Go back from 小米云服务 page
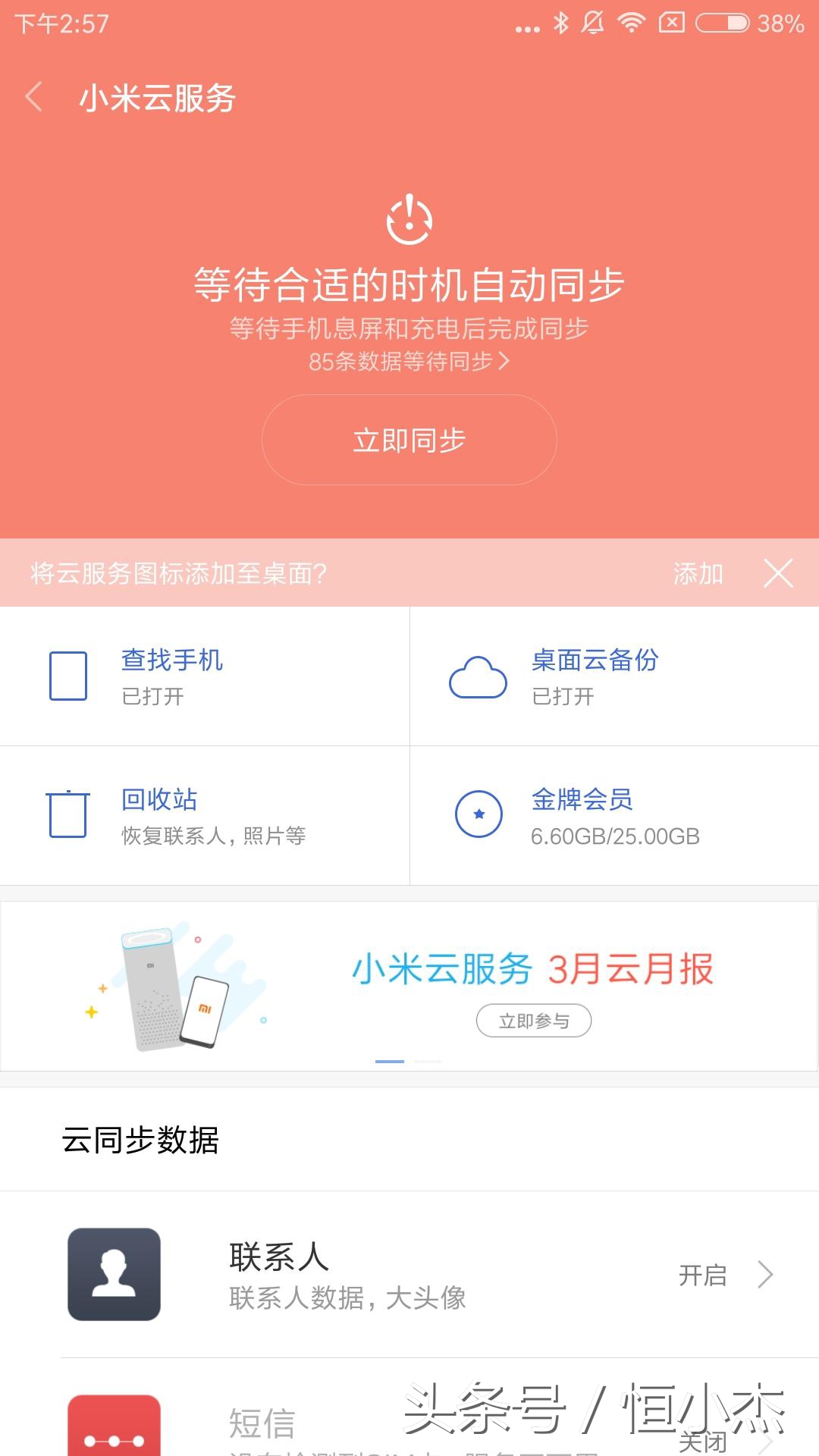Image resolution: width=819 pixels, height=1456 pixels. [x=34, y=98]
